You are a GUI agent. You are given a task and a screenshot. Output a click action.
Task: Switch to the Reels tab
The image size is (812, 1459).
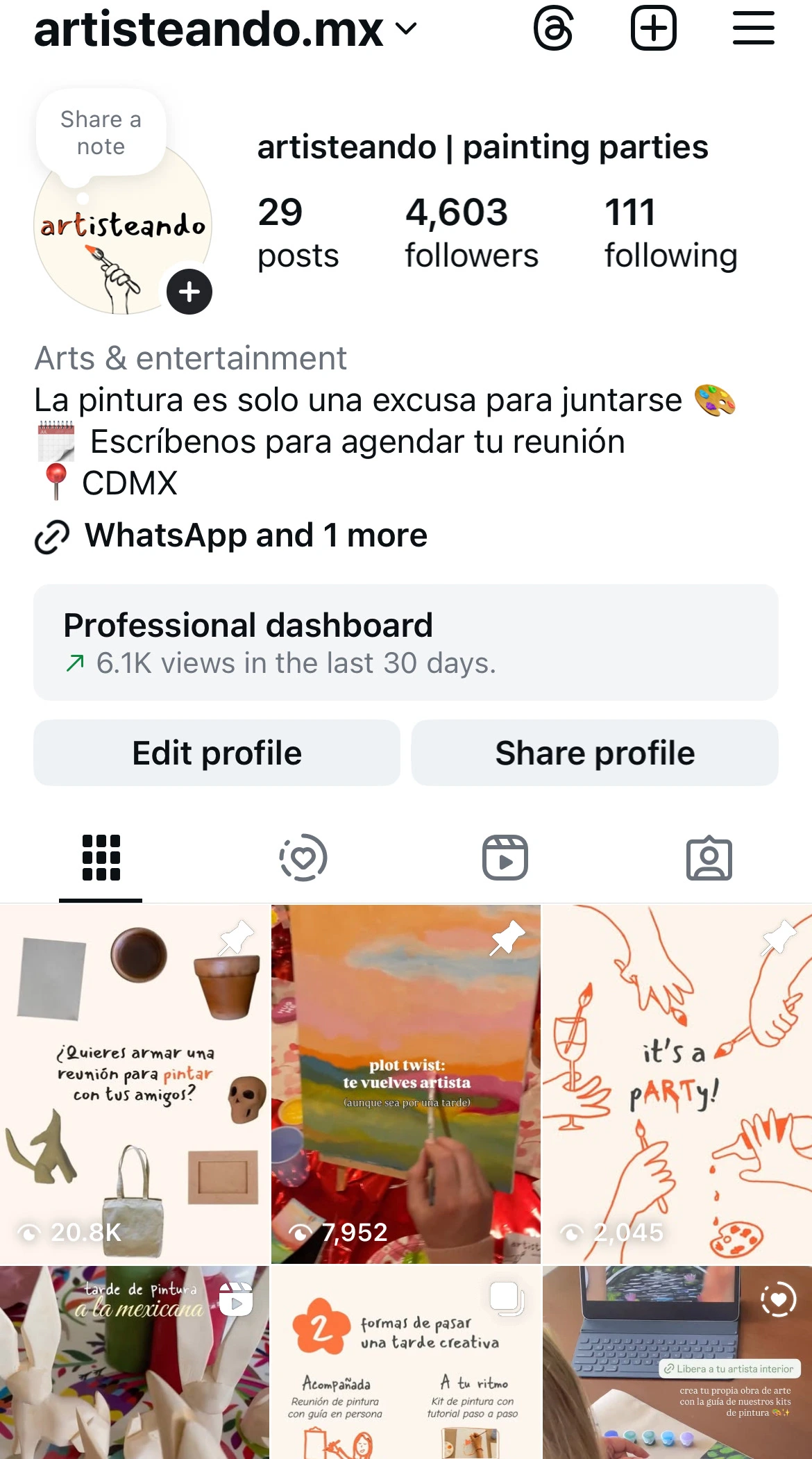[x=505, y=858]
